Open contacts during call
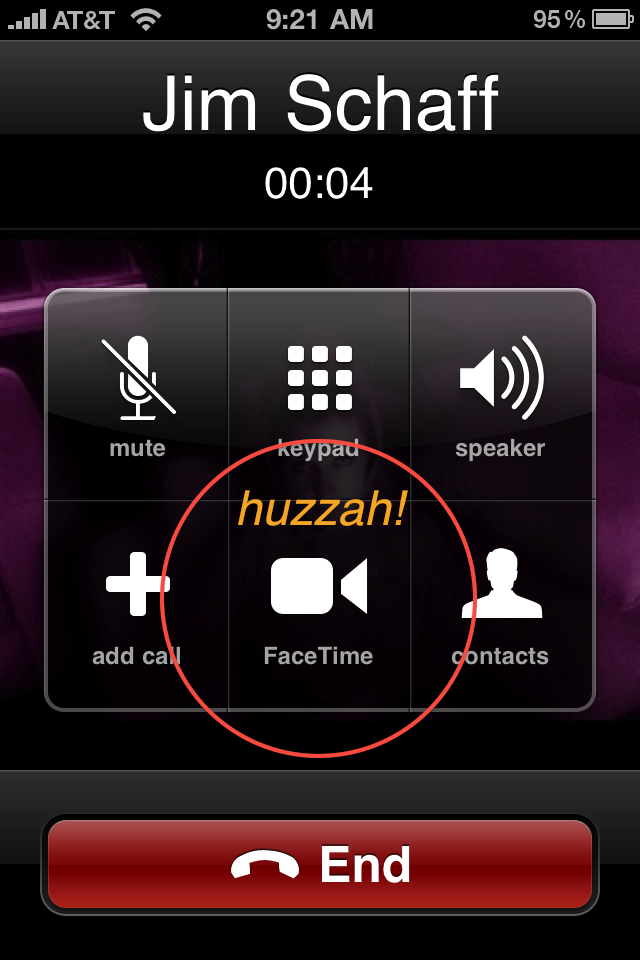640x960 pixels. click(x=500, y=604)
